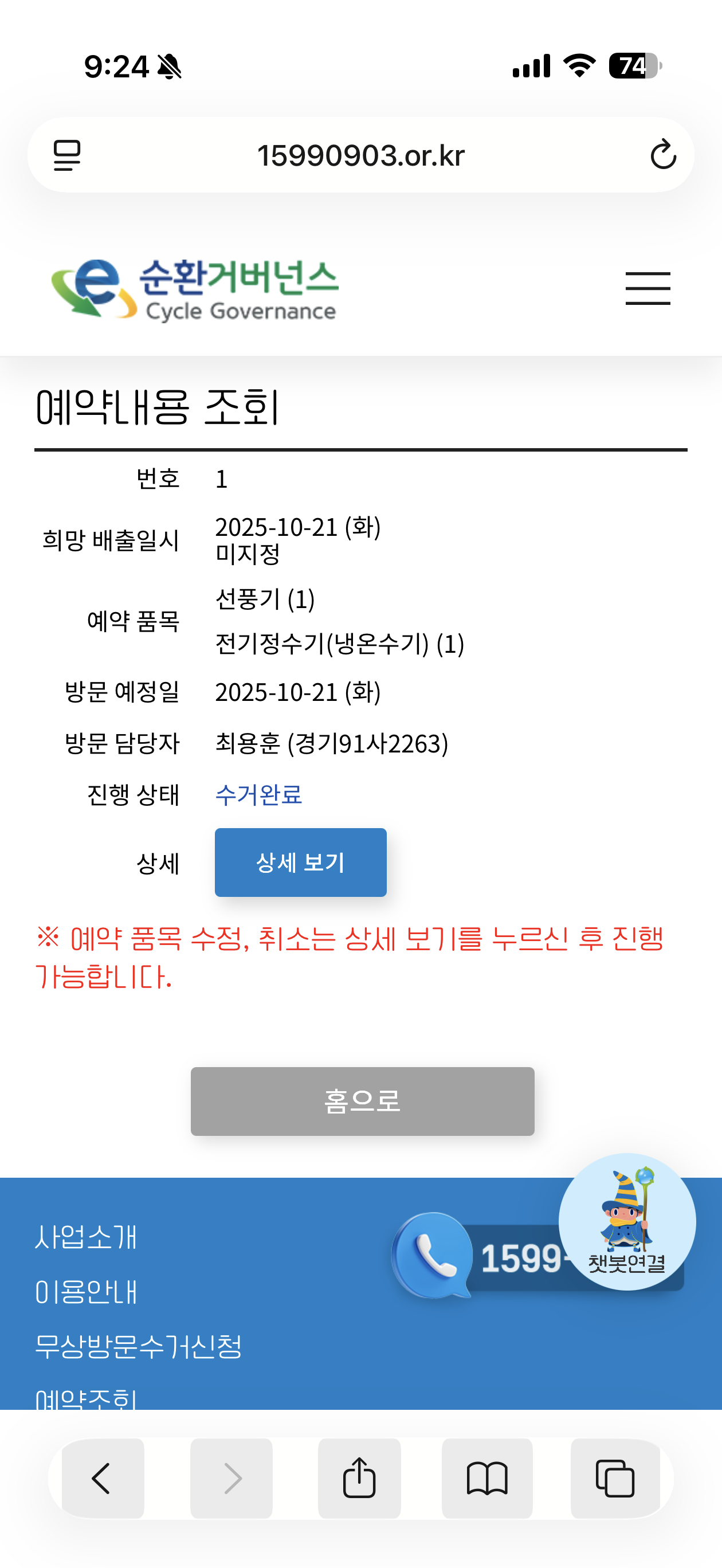Viewport: 722px width, 1568px height.
Task: Share this page
Action: (x=359, y=1478)
